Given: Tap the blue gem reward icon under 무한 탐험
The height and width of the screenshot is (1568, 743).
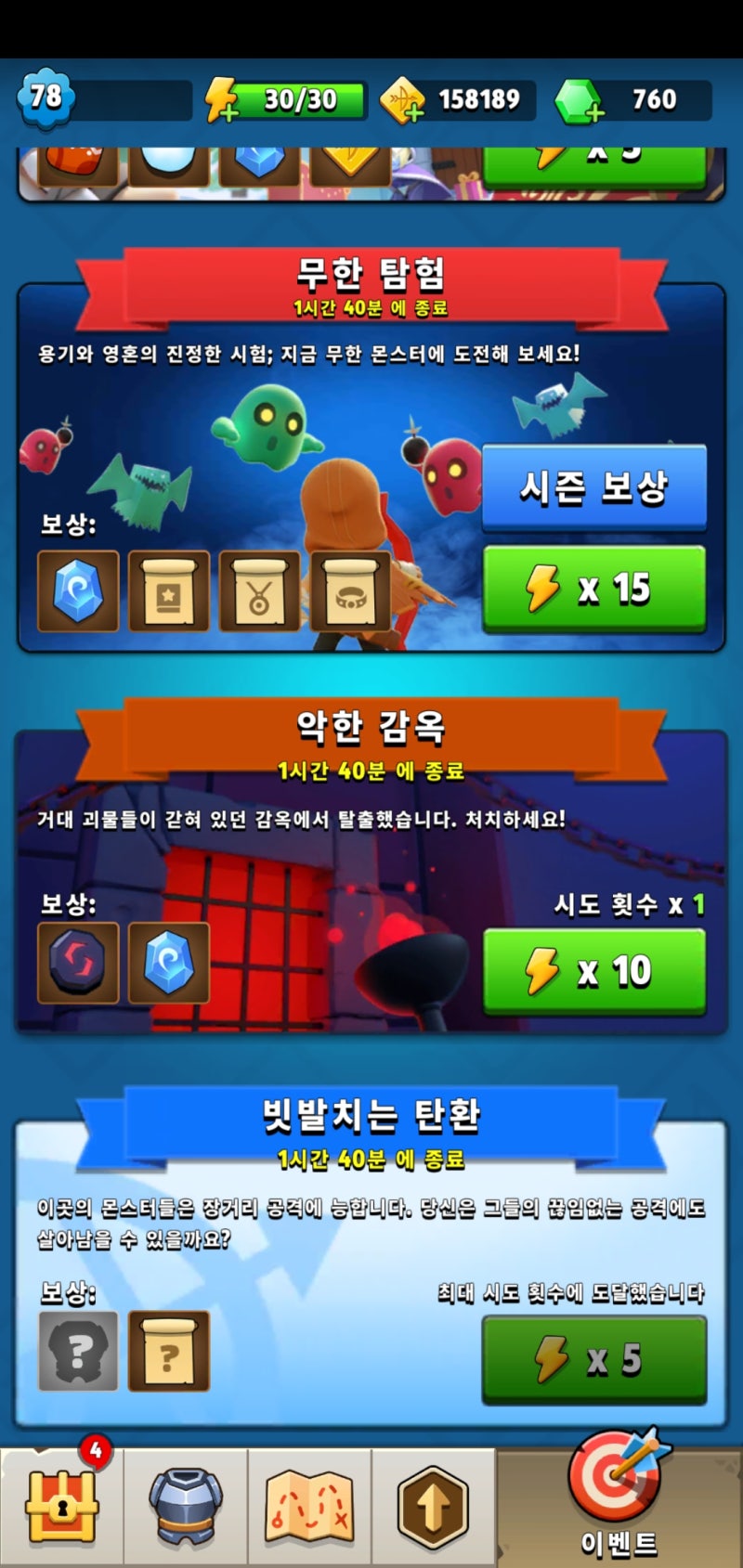Looking at the screenshot, I should 78,591.
